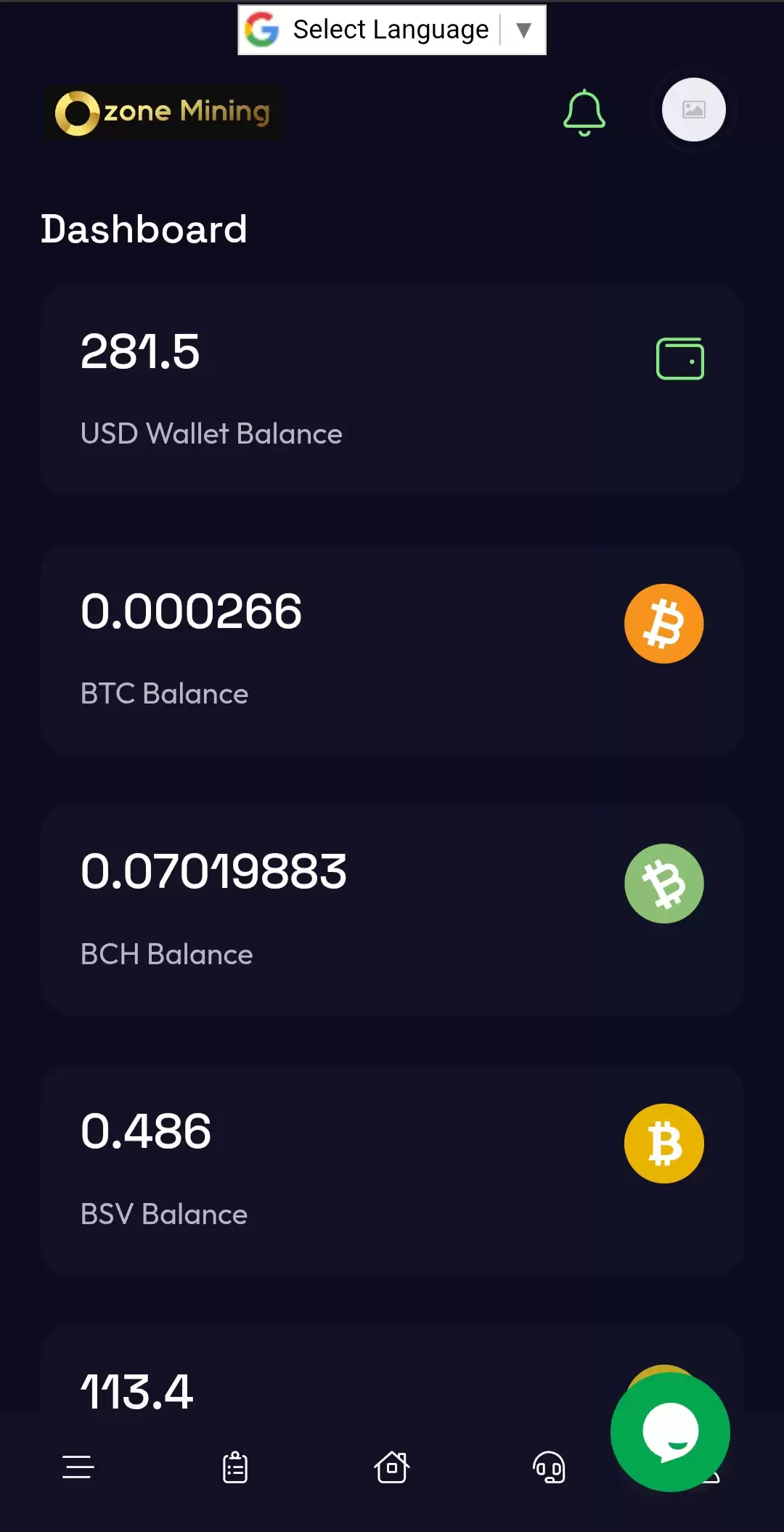This screenshot has height=1532, width=784.
Task: Start a live chat with the green bubble
Action: pos(670,1432)
